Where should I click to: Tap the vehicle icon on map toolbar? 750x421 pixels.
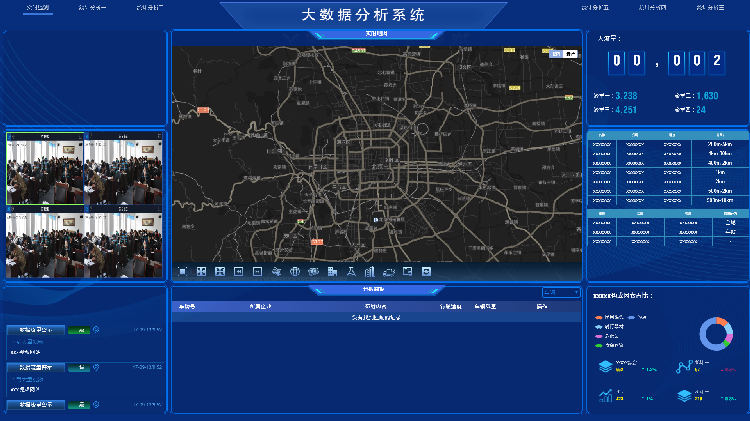388,271
